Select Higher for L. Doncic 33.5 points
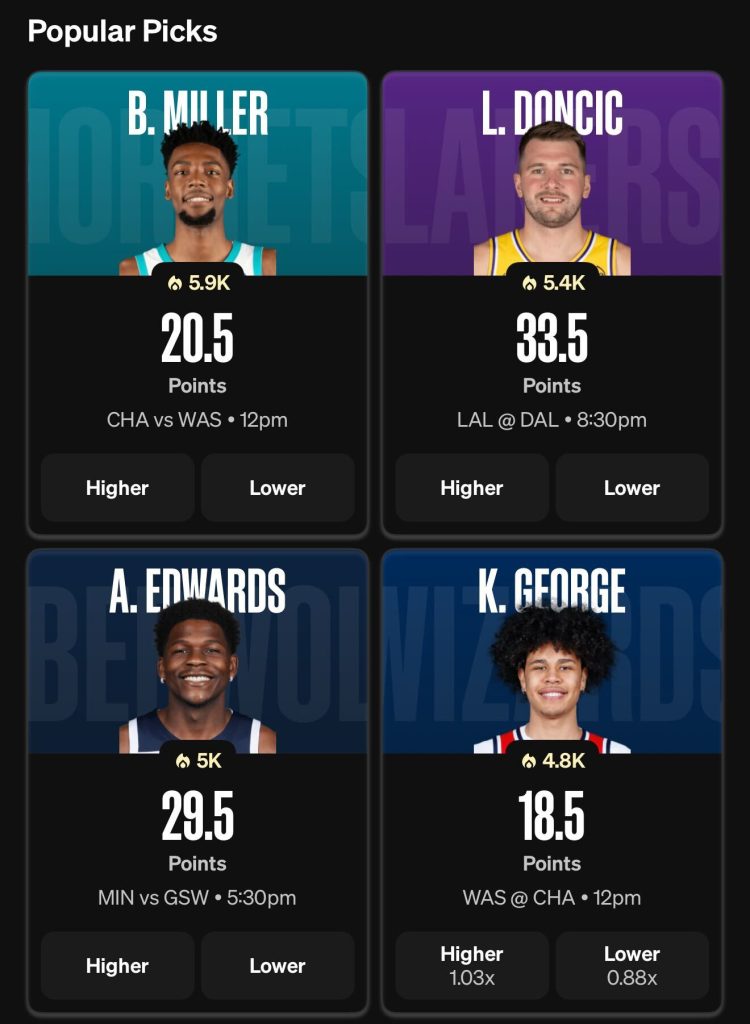This screenshot has width=750, height=1024. [472, 488]
